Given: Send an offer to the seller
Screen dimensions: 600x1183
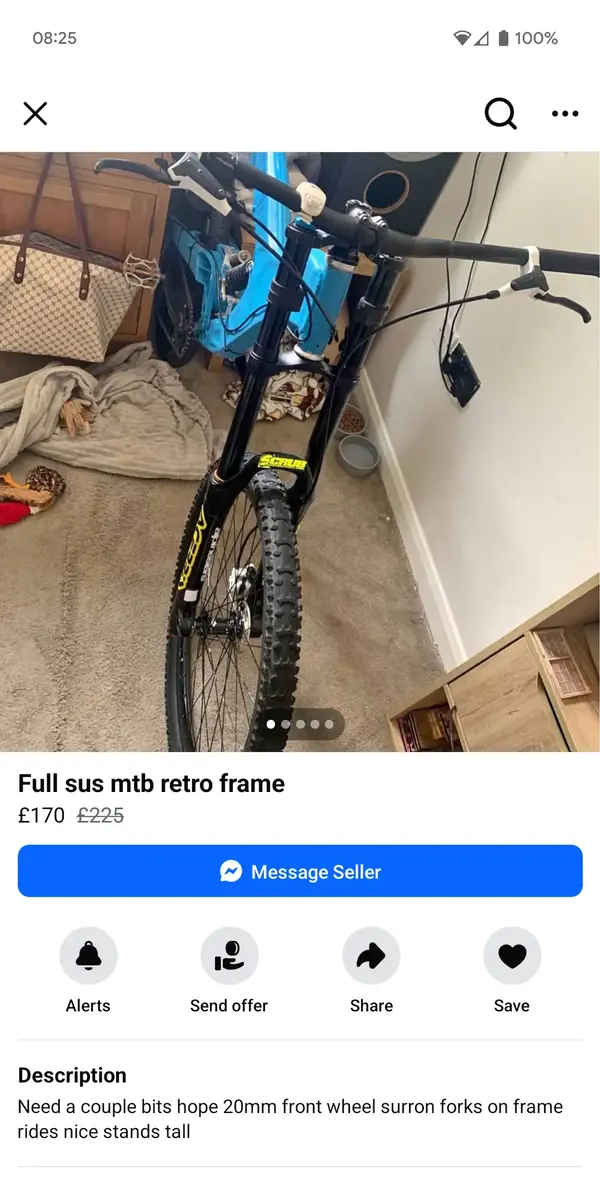Looking at the screenshot, I should [x=229, y=957].
